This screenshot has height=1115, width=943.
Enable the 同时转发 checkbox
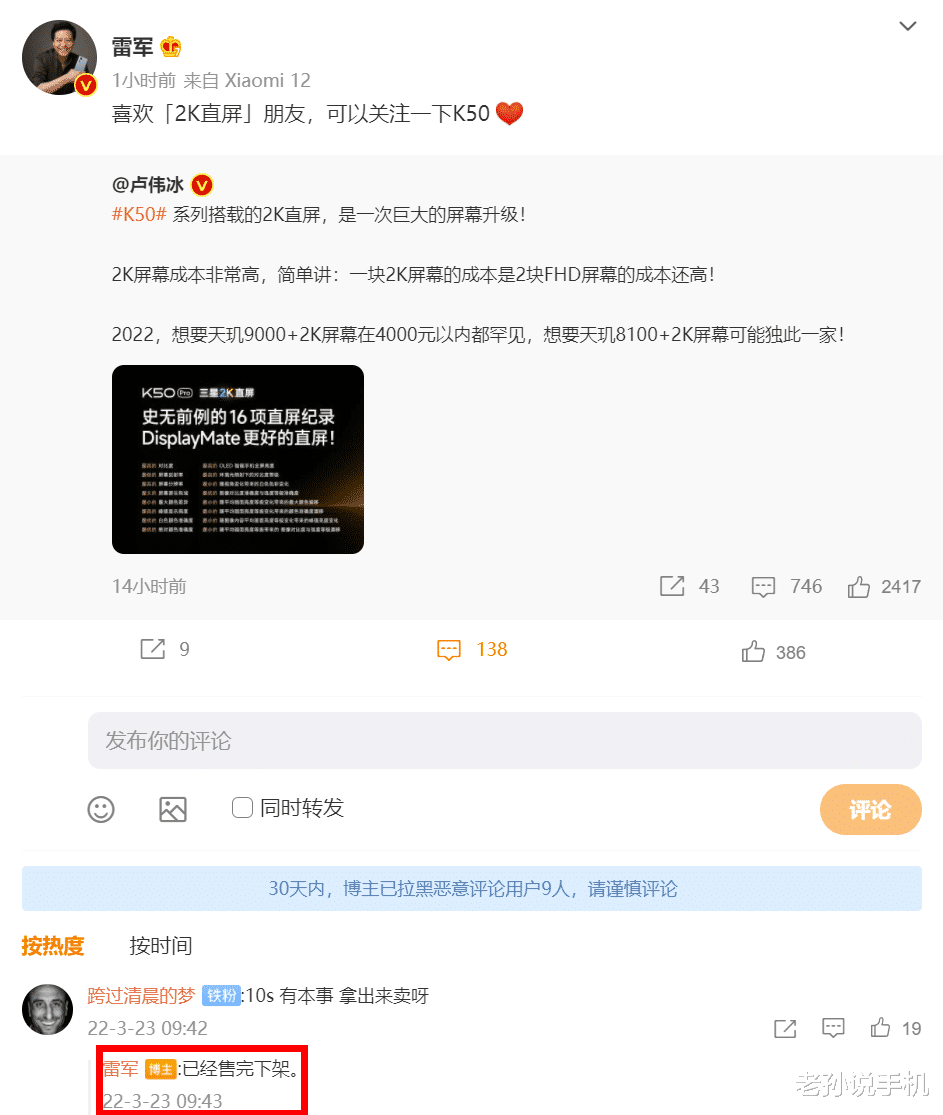[243, 807]
